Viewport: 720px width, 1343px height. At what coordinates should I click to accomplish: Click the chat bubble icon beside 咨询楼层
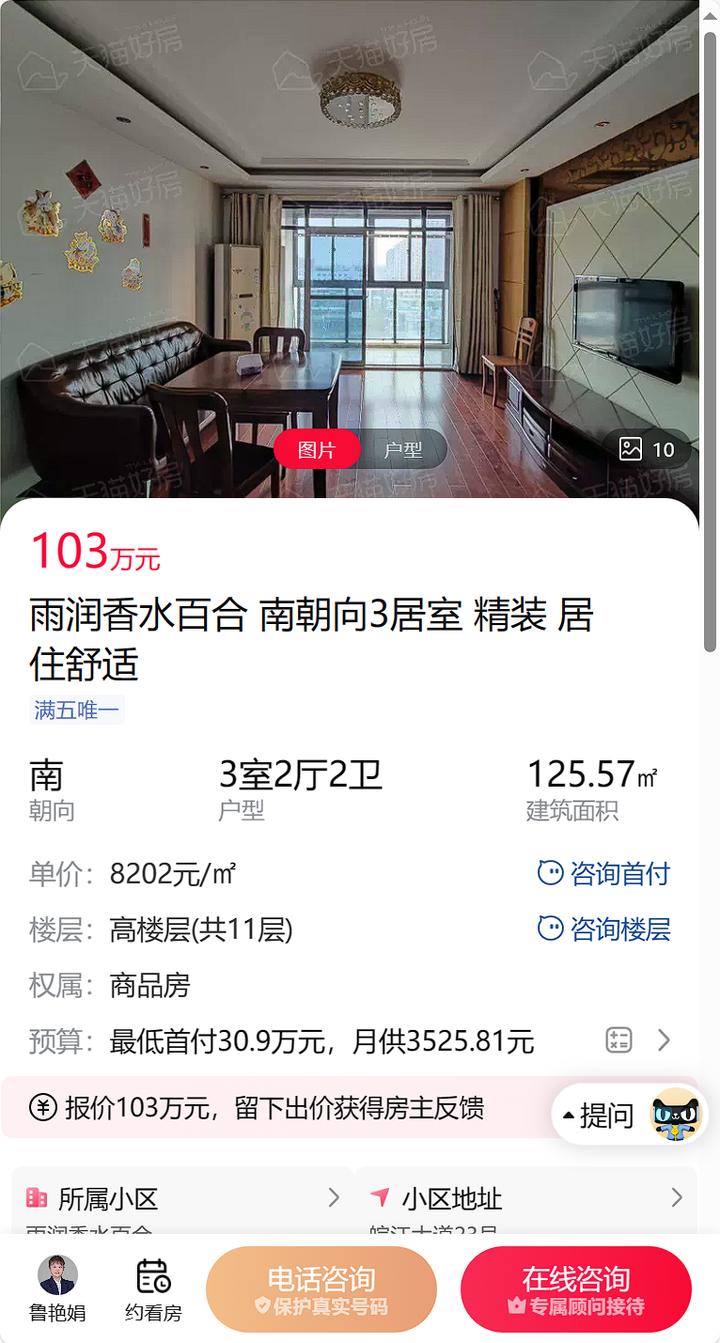tap(550, 929)
